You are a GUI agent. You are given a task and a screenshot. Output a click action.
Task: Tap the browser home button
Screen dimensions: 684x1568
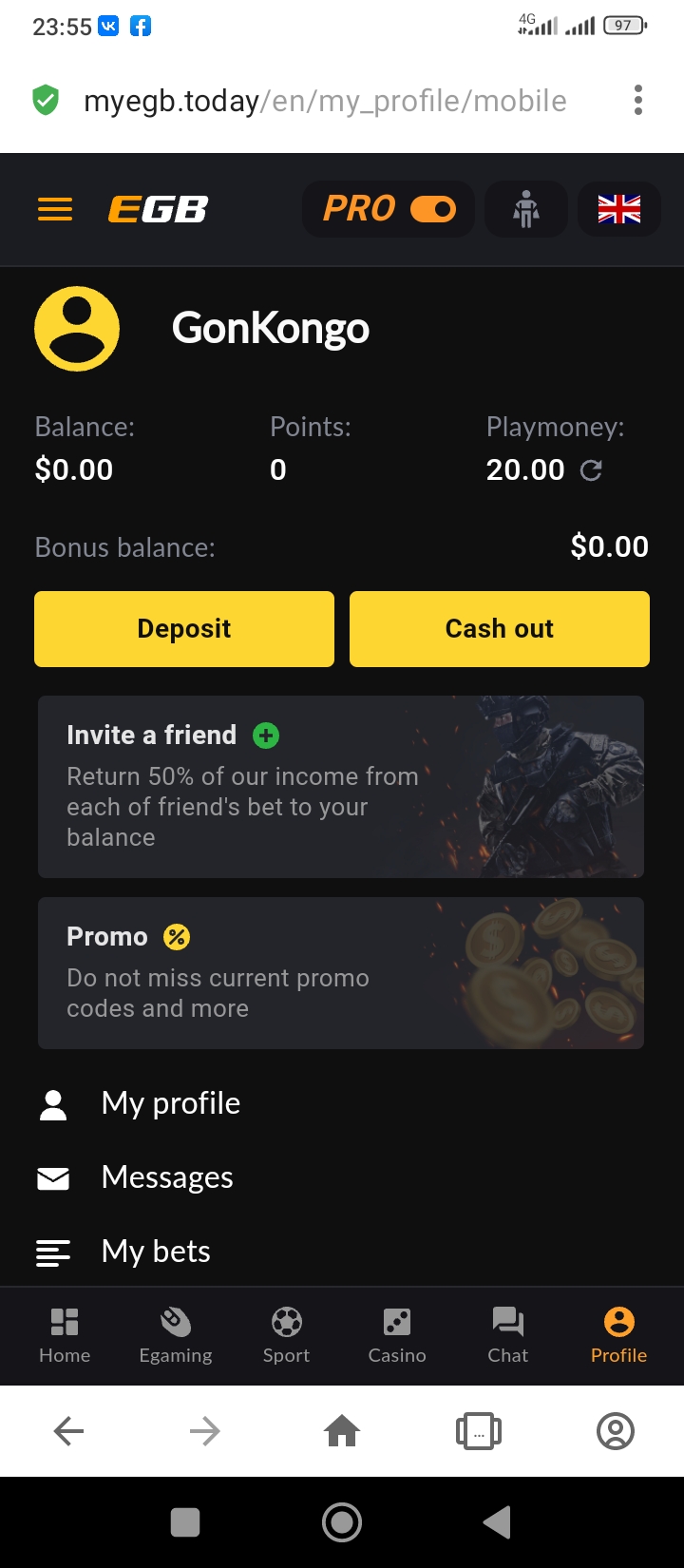pos(342,1431)
